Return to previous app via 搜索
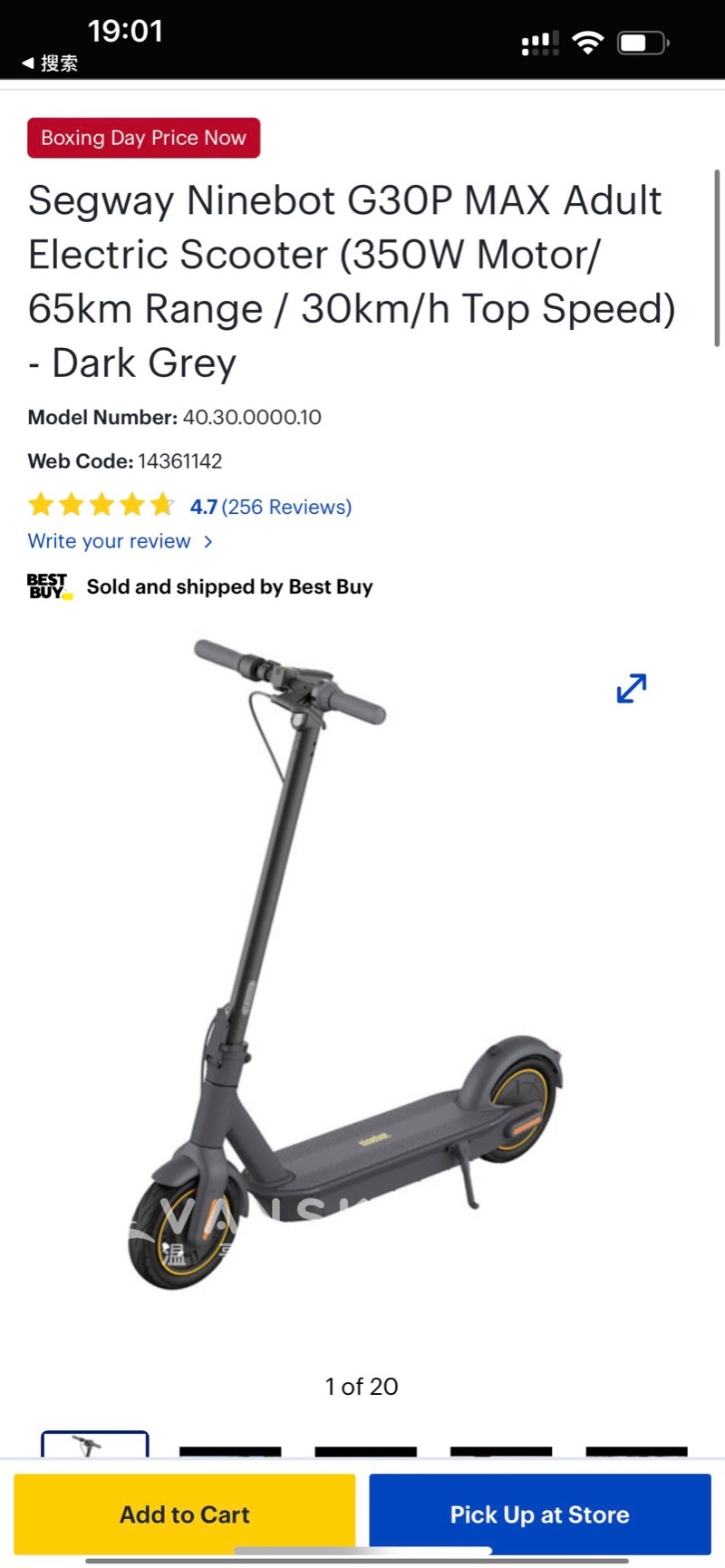Image resolution: width=725 pixels, height=1568 pixels. pyautogui.click(x=51, y=63)
